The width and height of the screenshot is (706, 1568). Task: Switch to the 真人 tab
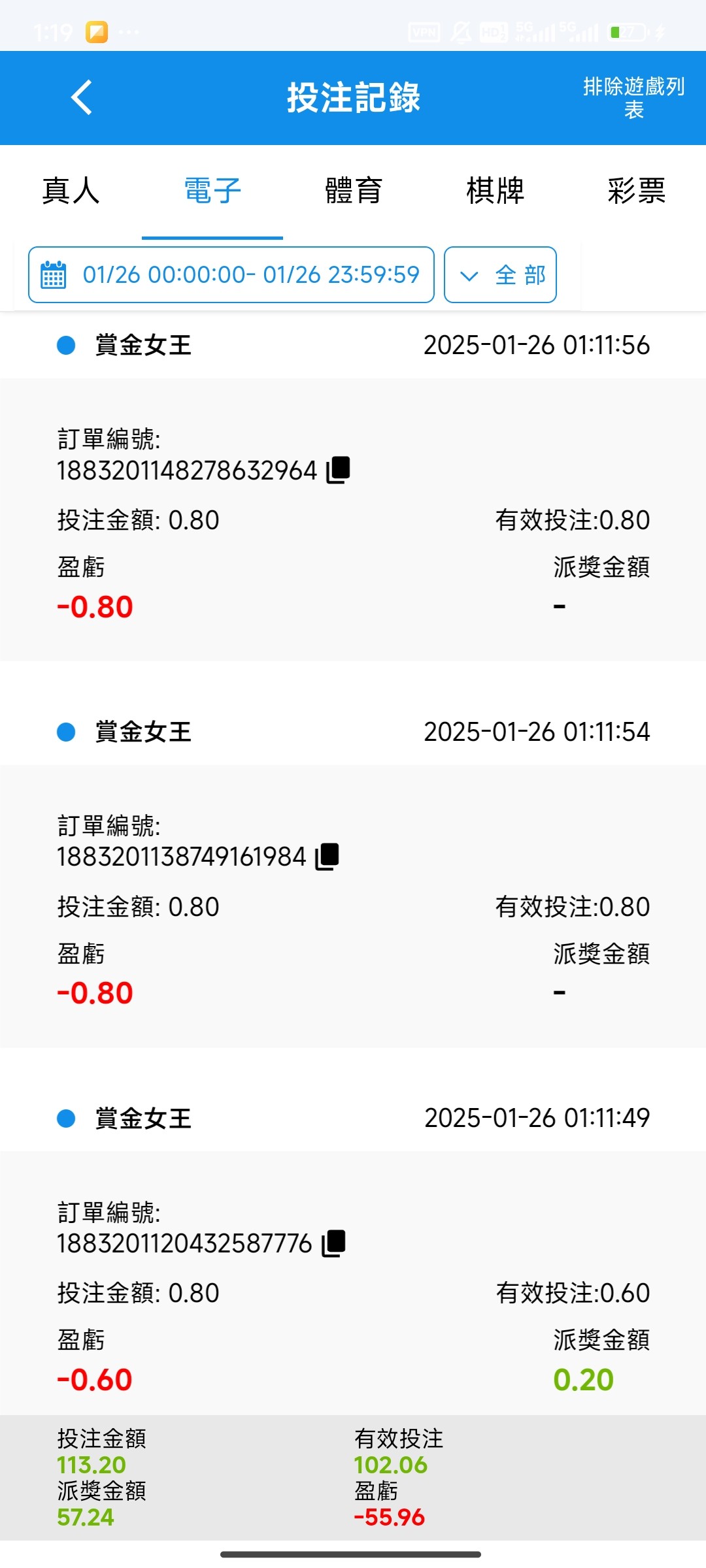tap(71, 191)
